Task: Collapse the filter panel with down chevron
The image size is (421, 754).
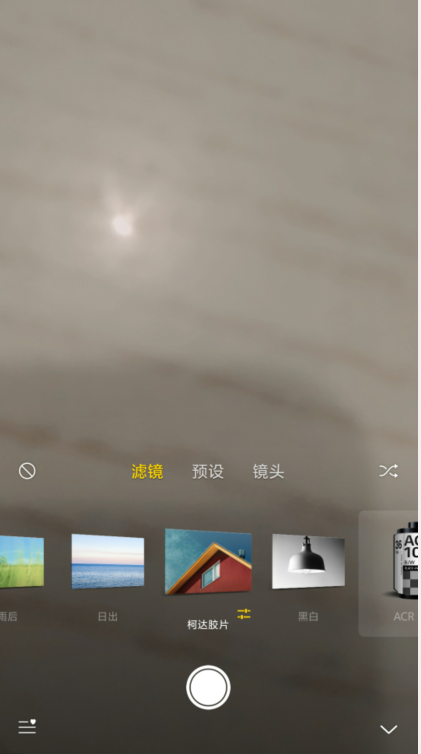Action: point(389,729)
